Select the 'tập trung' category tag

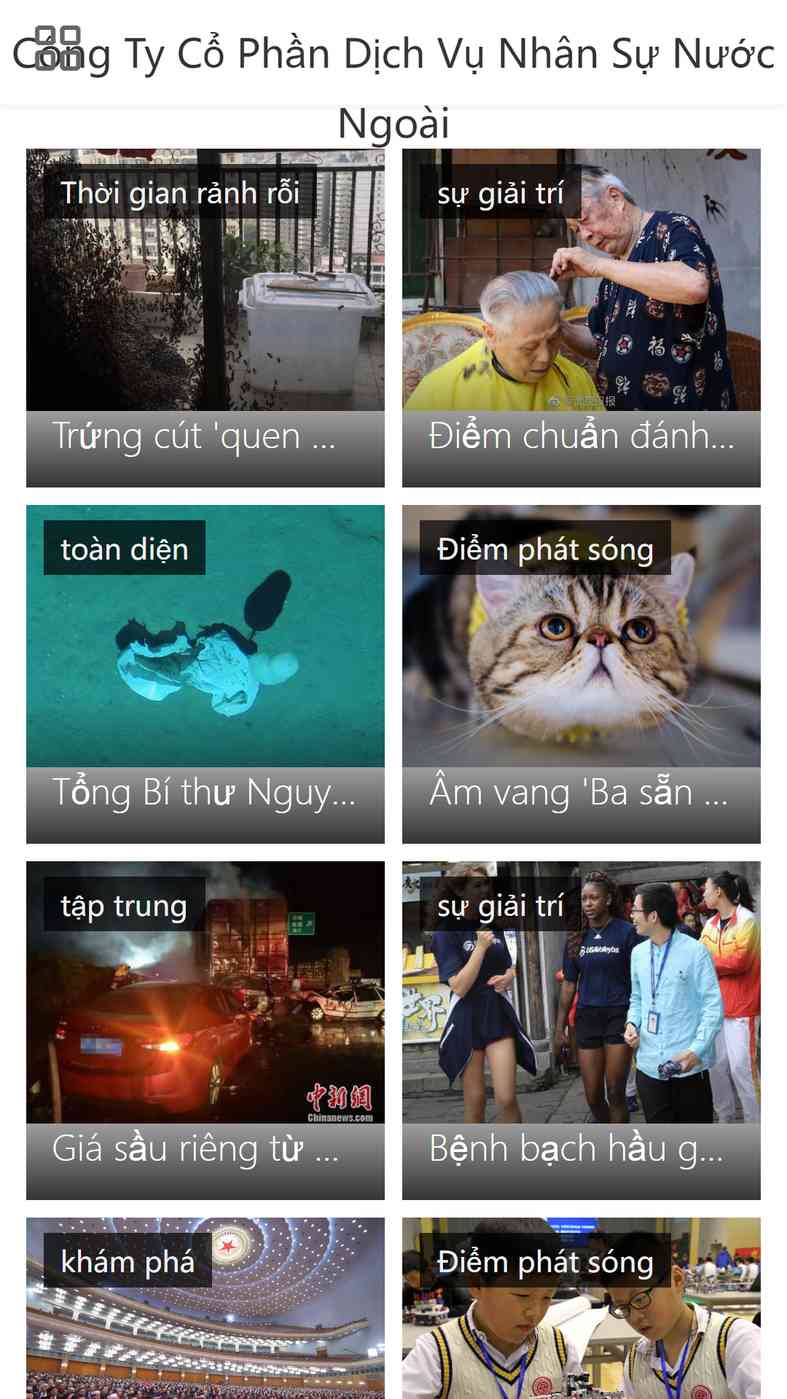coord(124,904)
